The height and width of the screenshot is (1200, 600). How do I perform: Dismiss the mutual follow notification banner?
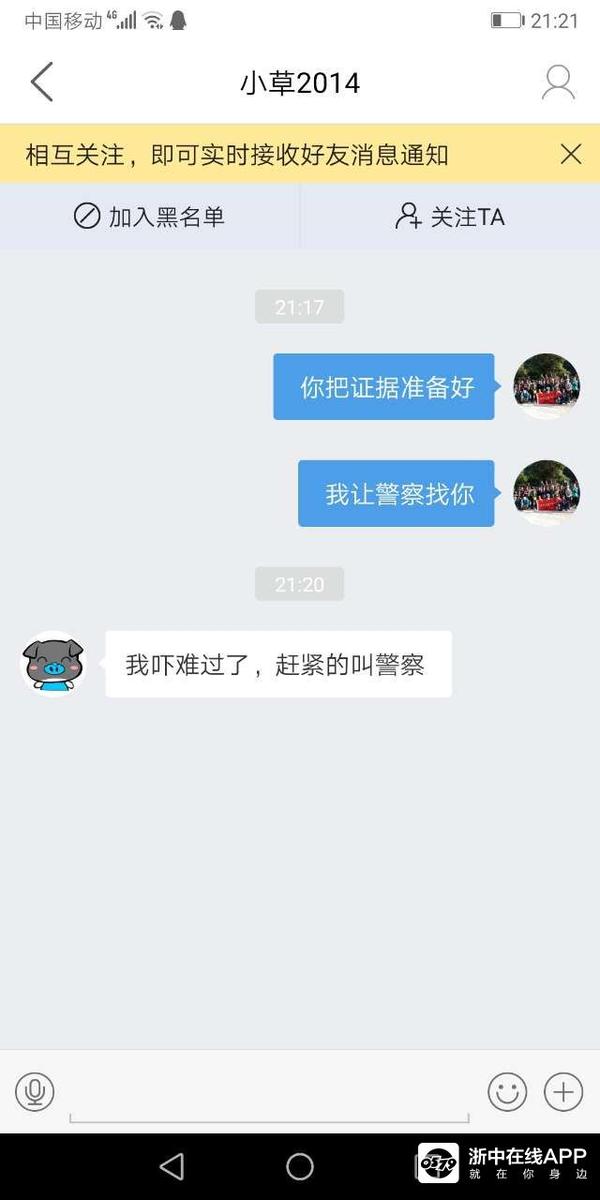(x=571, y=154)
